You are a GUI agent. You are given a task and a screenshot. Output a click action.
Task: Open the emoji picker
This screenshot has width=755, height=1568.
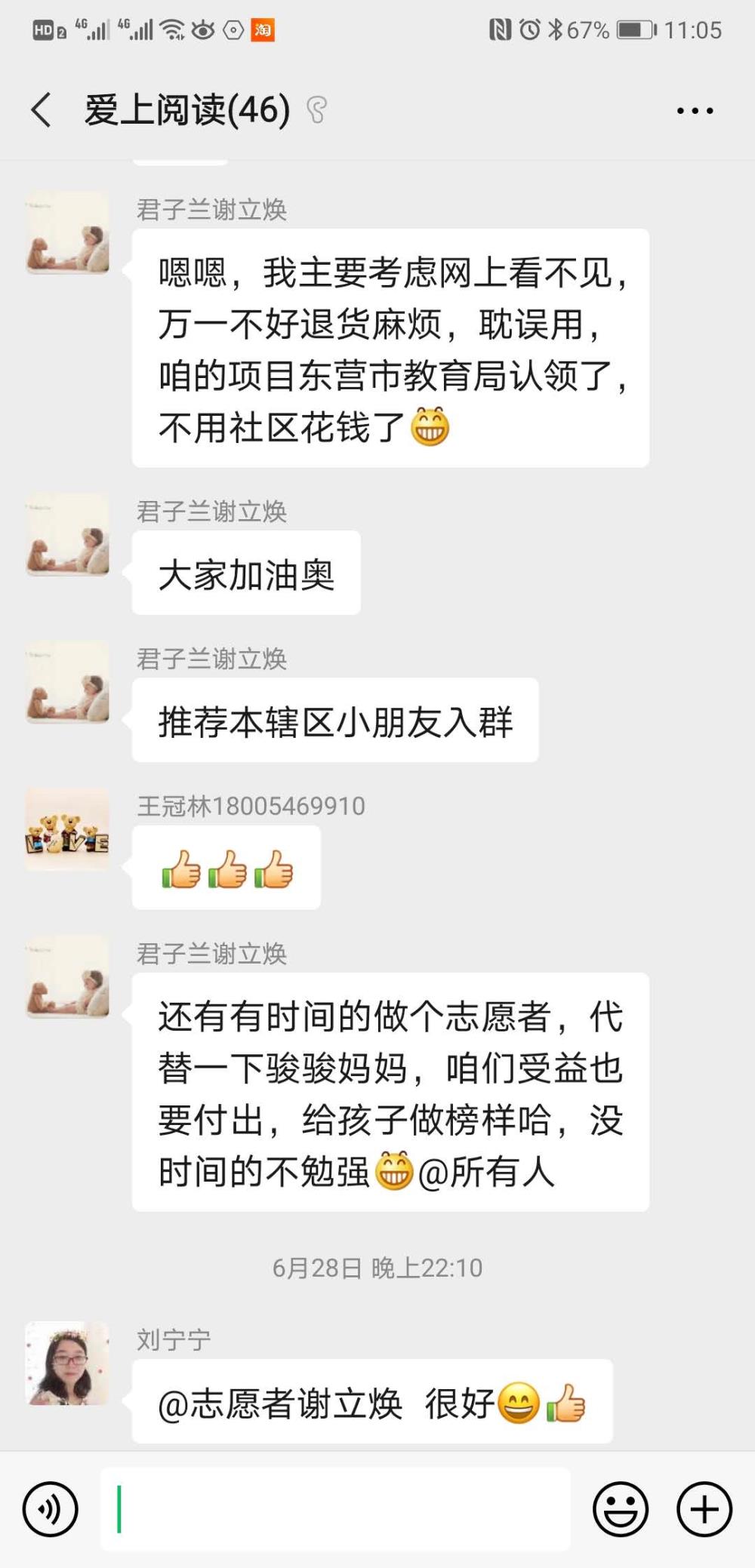tap(621, 1509)
